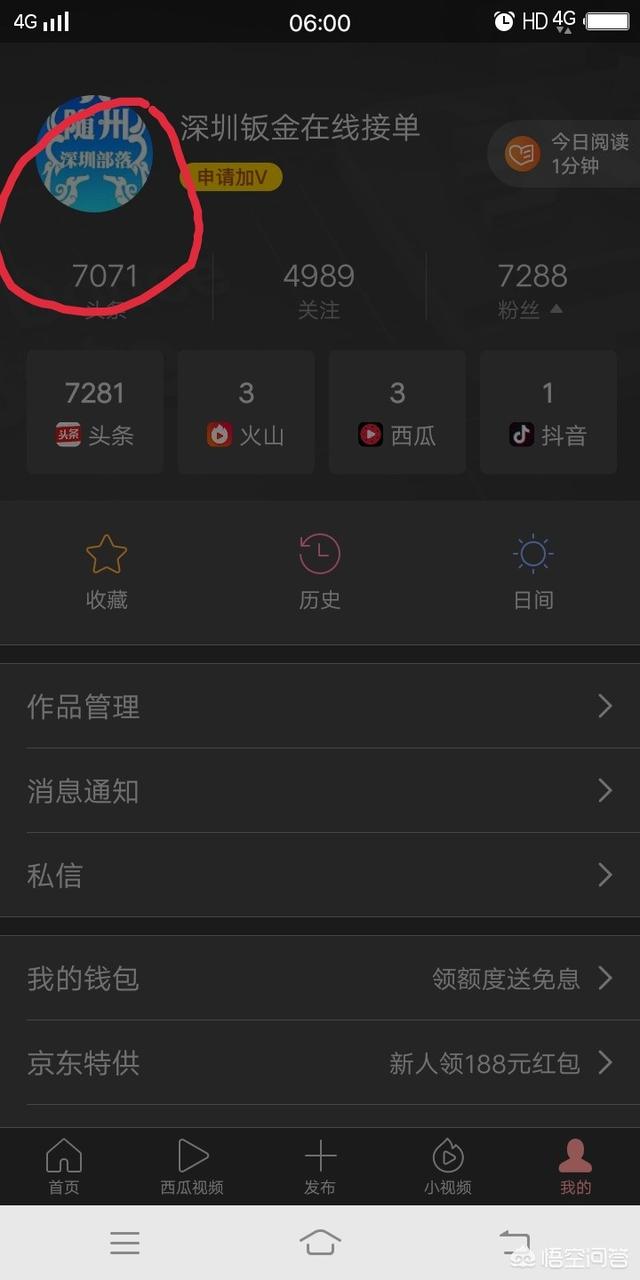Open 收藏 favorites

tap(107, 572)
